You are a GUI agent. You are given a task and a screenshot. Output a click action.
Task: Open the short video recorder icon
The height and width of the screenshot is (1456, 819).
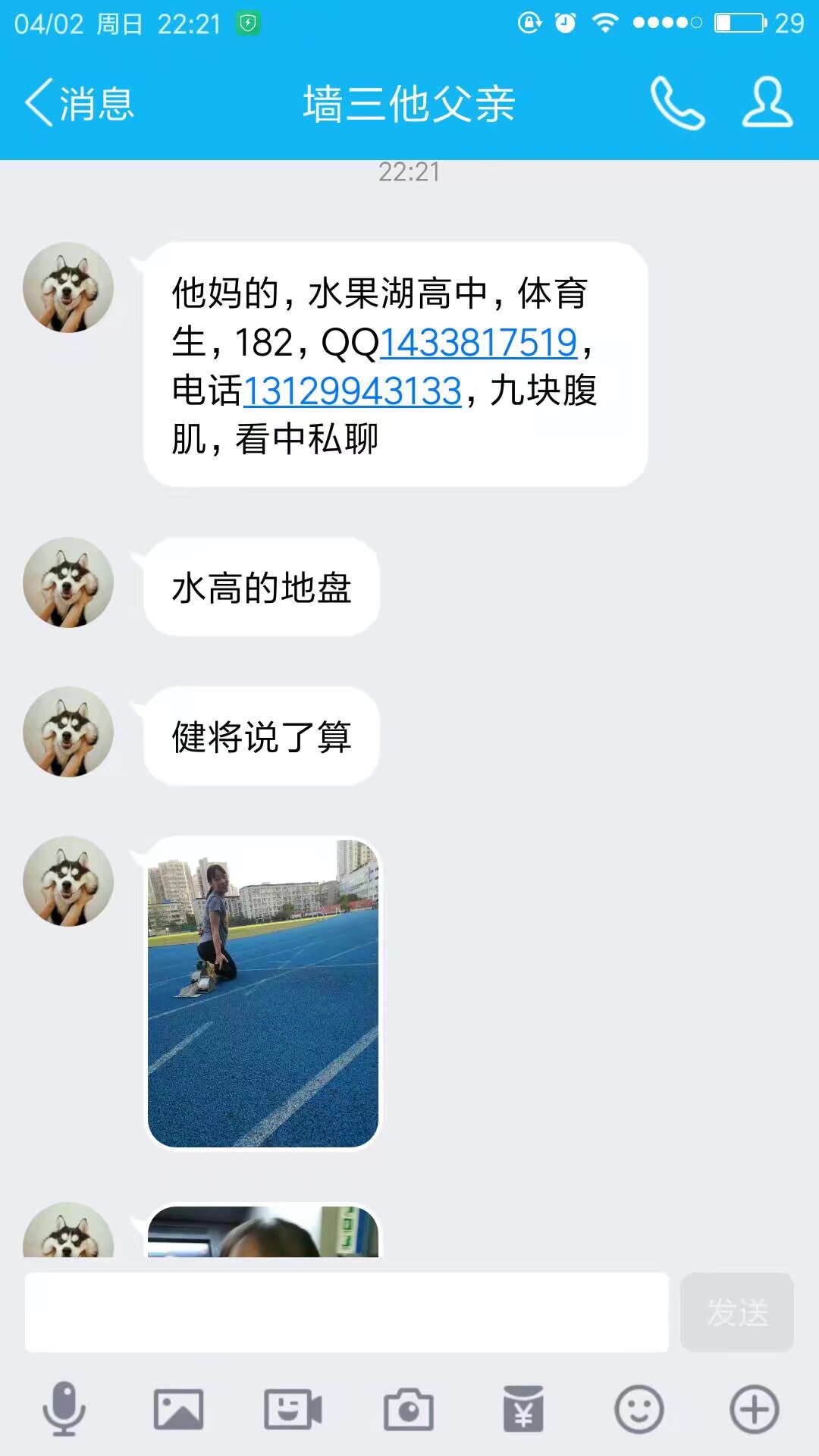click(x=293, y=1410)
